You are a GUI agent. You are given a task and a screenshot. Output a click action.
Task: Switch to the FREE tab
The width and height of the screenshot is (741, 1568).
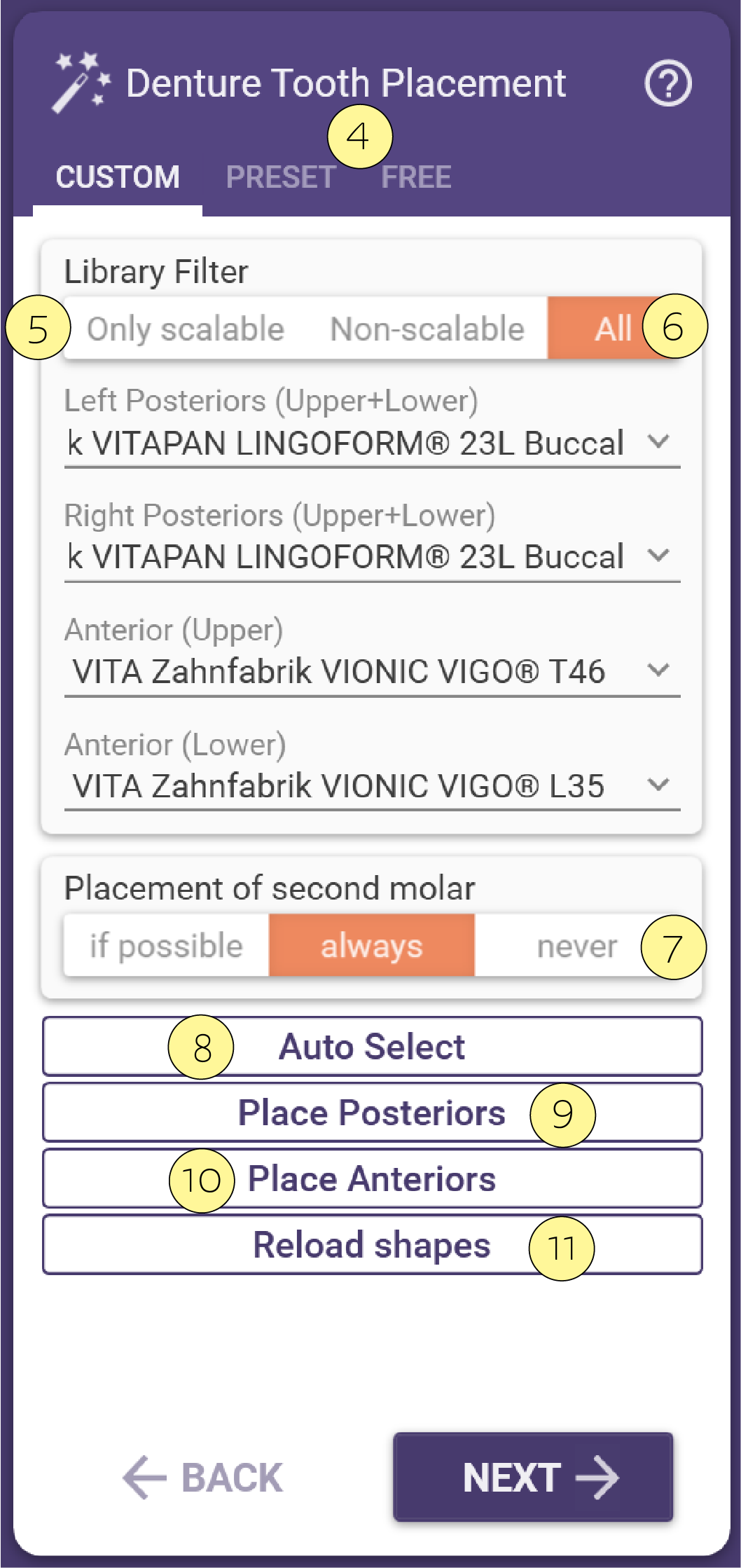pos(416,177)
